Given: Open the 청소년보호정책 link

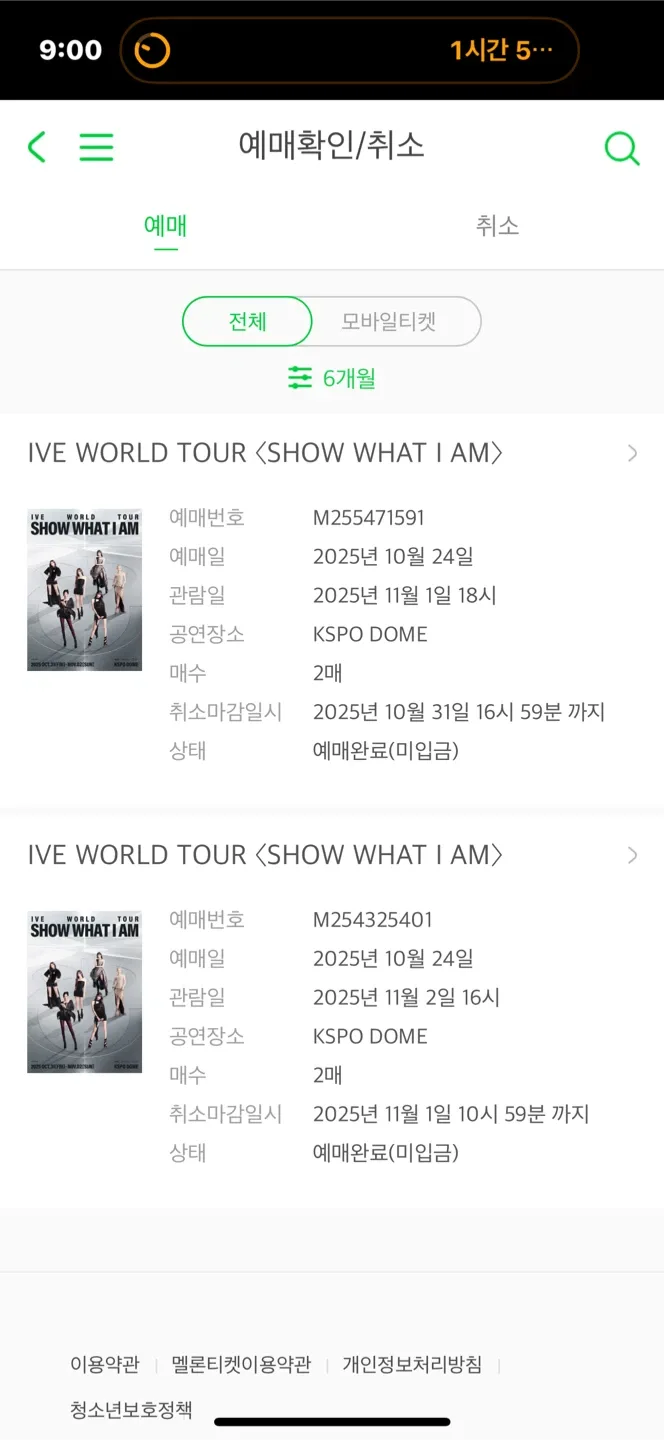Looking at the screenshot, I should [131, 1410].
